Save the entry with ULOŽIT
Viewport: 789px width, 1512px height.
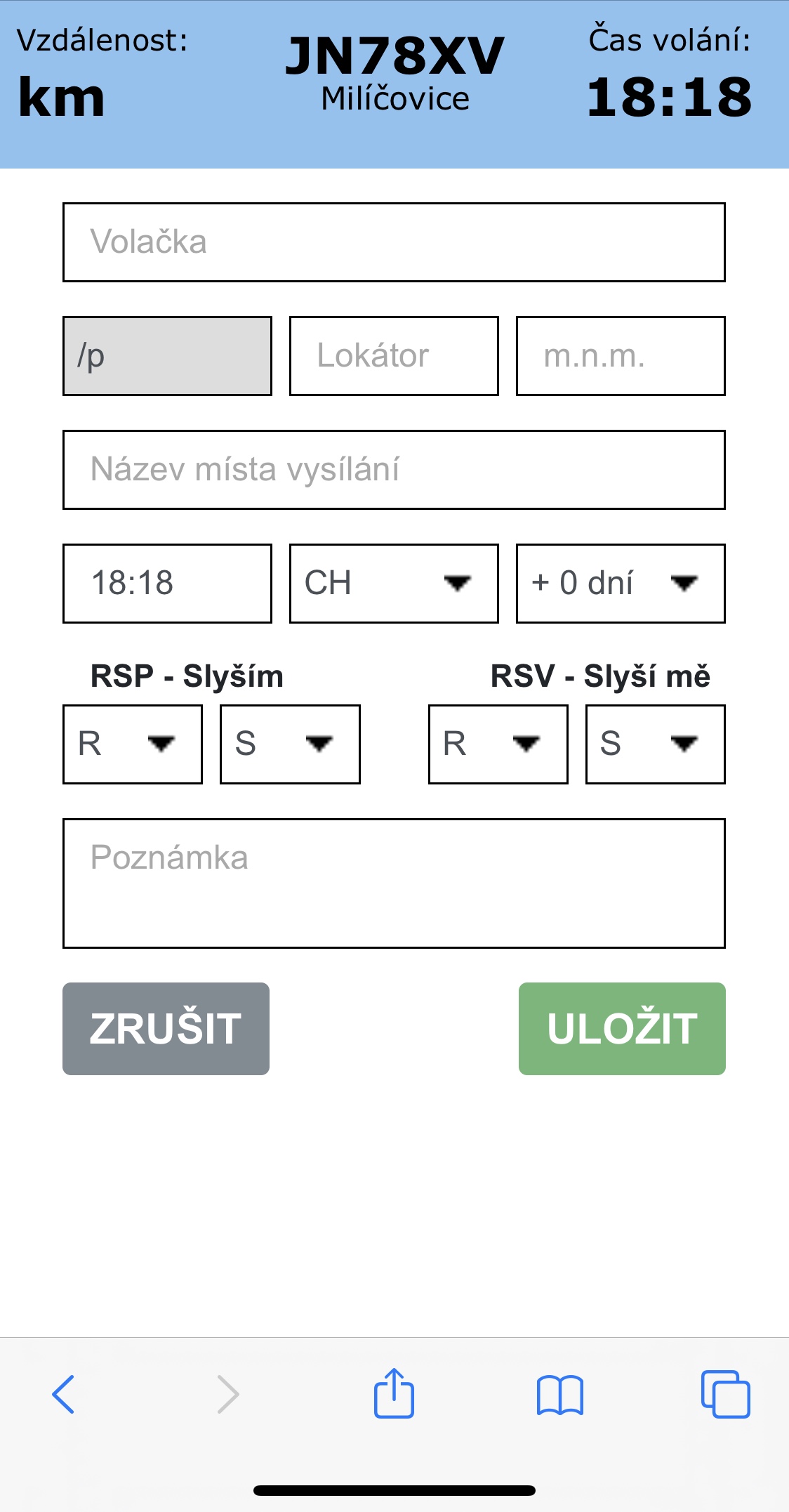point(622,1029)
